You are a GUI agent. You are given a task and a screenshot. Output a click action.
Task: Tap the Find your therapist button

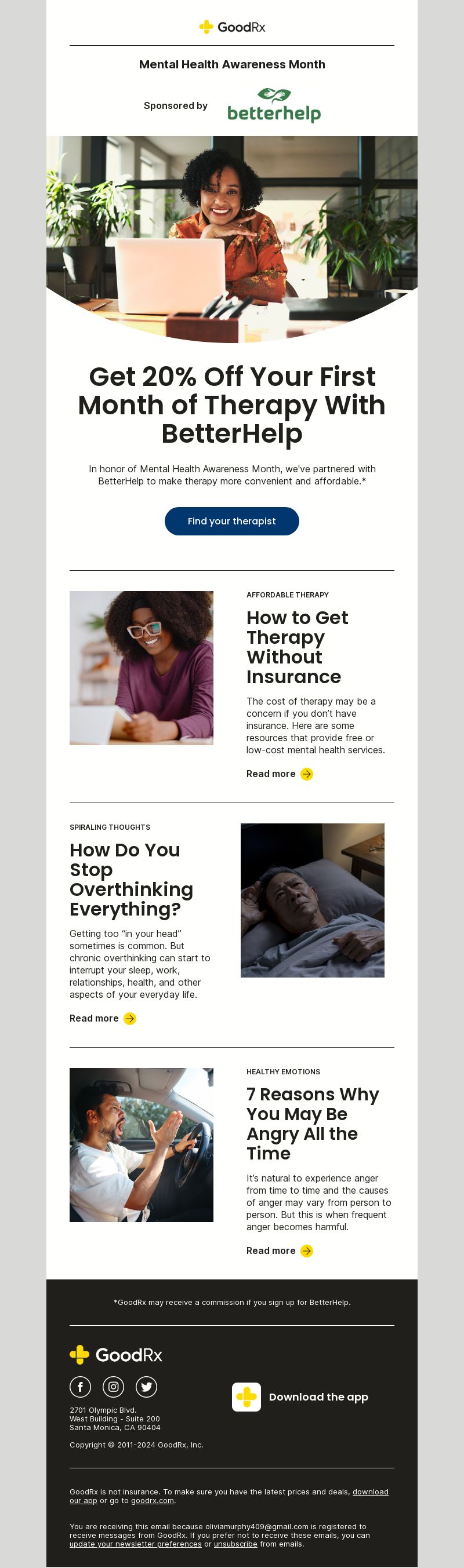coord(231,521)
